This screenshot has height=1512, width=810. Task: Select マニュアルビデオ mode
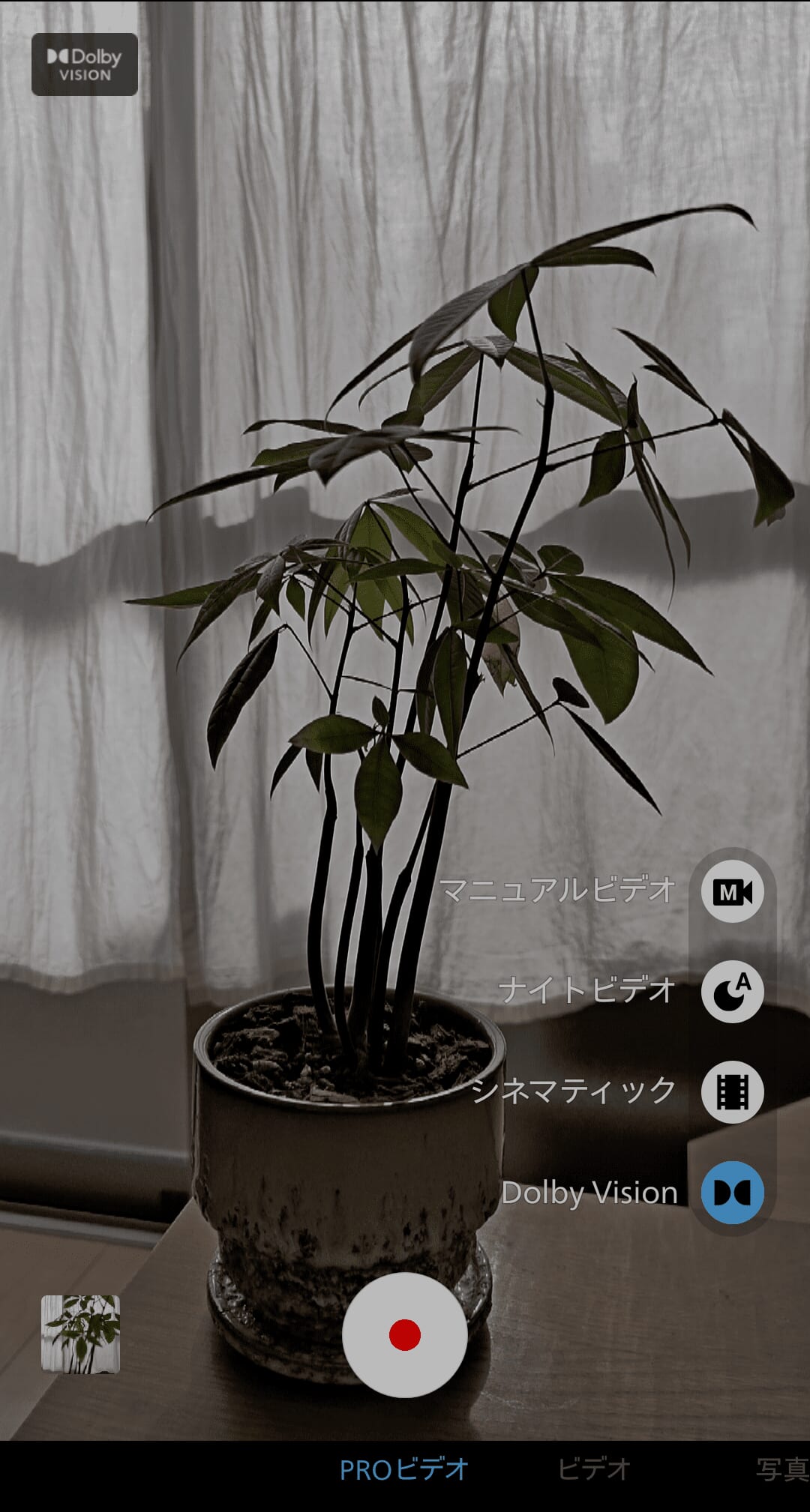(x=732, y=891)
